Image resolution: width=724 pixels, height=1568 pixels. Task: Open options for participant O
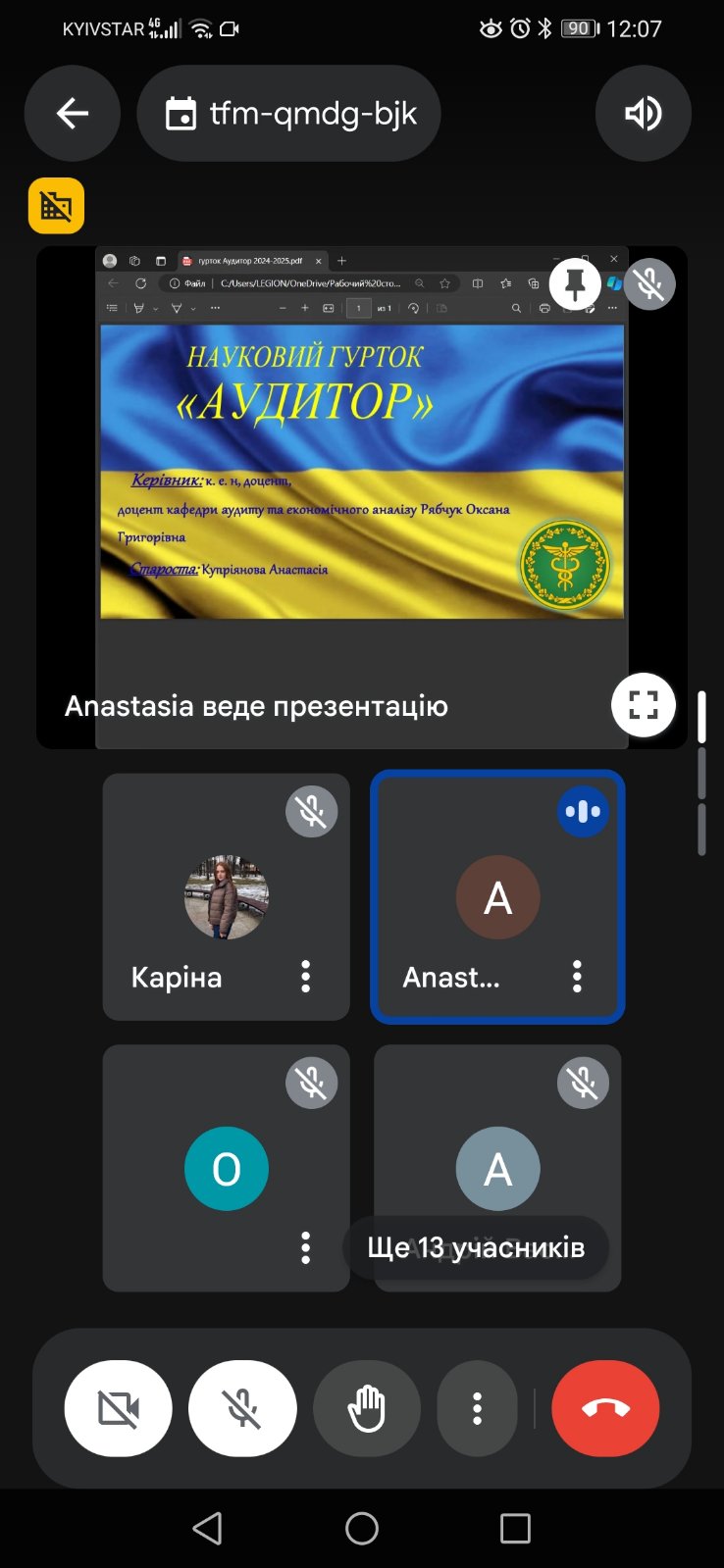(306, 1247)
